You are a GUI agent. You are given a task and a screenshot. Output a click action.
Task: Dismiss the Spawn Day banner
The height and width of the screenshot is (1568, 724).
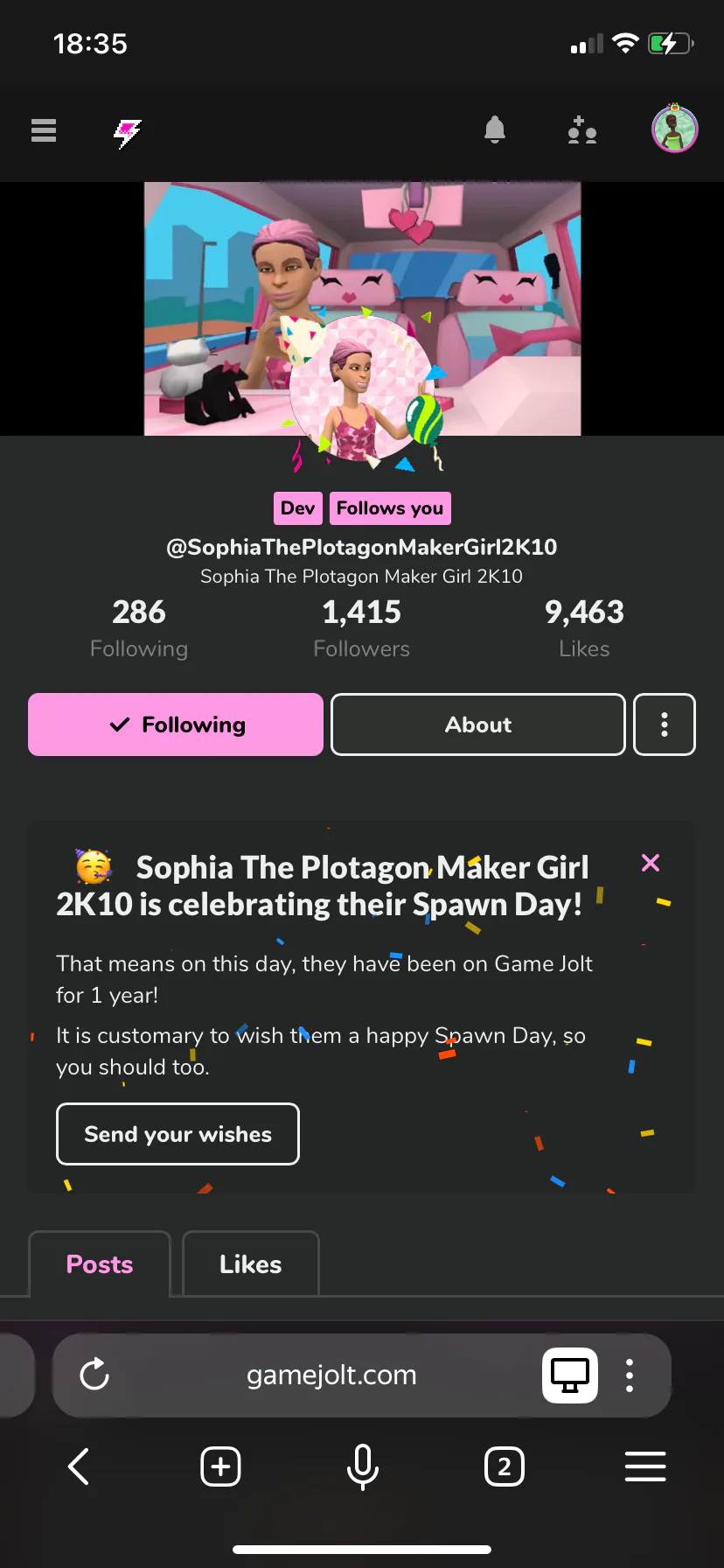(x=650, y=863)
